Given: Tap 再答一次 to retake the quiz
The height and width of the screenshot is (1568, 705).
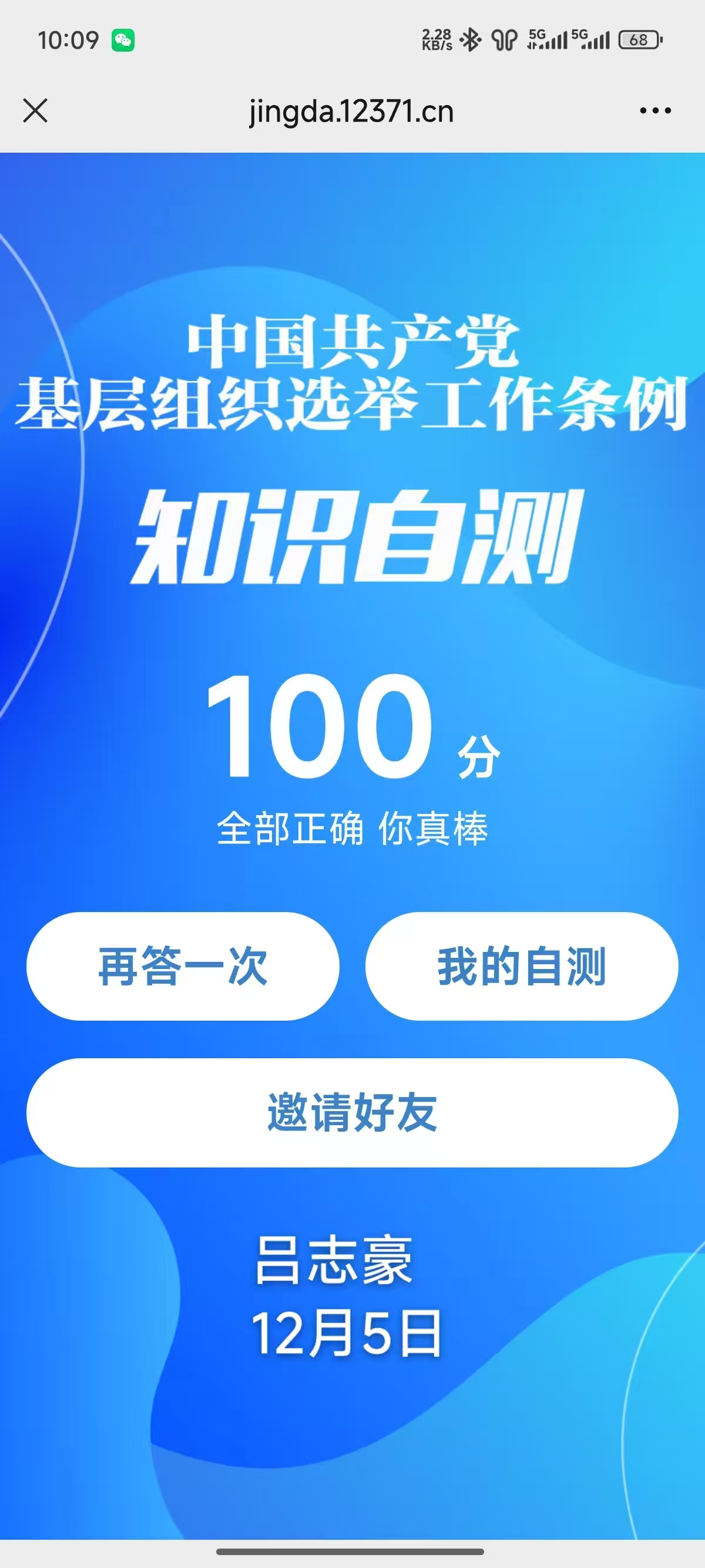Looking at the screenshot, I should (183, 966).
